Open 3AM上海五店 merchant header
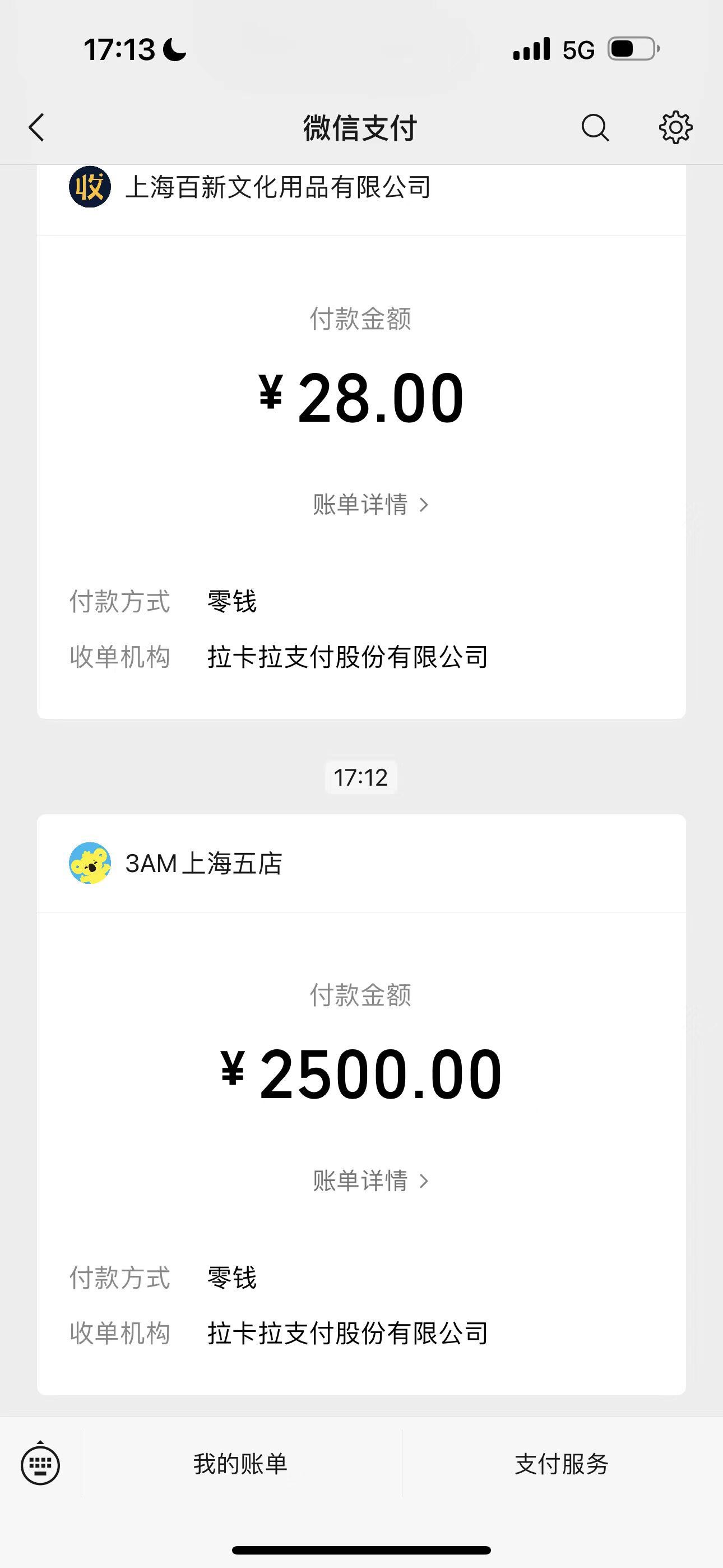The height and width of the screenshot is (1568, 723). tap(361, 863)
